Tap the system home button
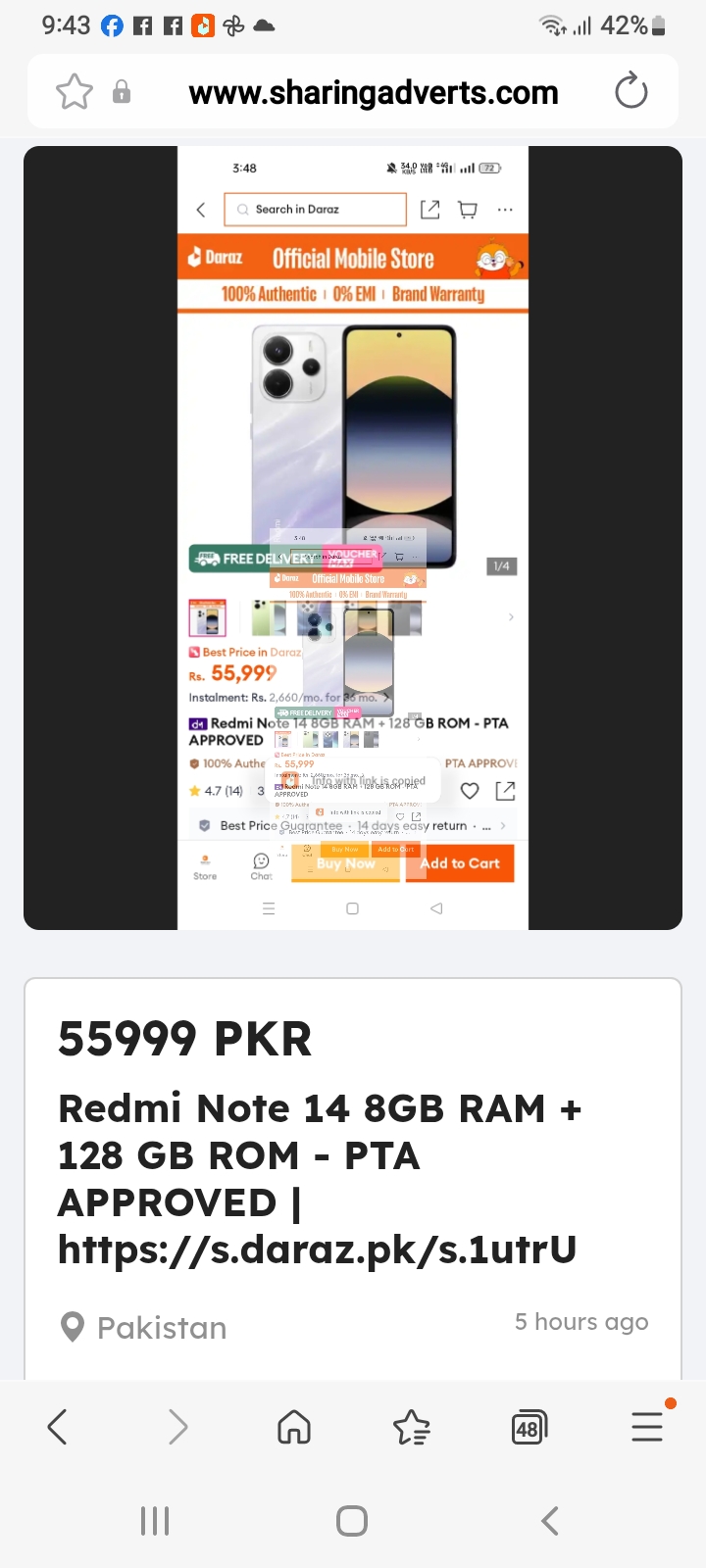This screenshot has width=706, height=1568. point(352,1521)
